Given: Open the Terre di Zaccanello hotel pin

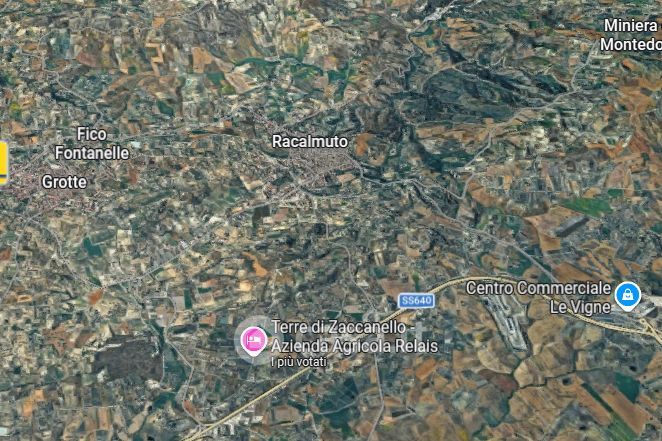Looking at the screenshot, I should tap(253, 340).
